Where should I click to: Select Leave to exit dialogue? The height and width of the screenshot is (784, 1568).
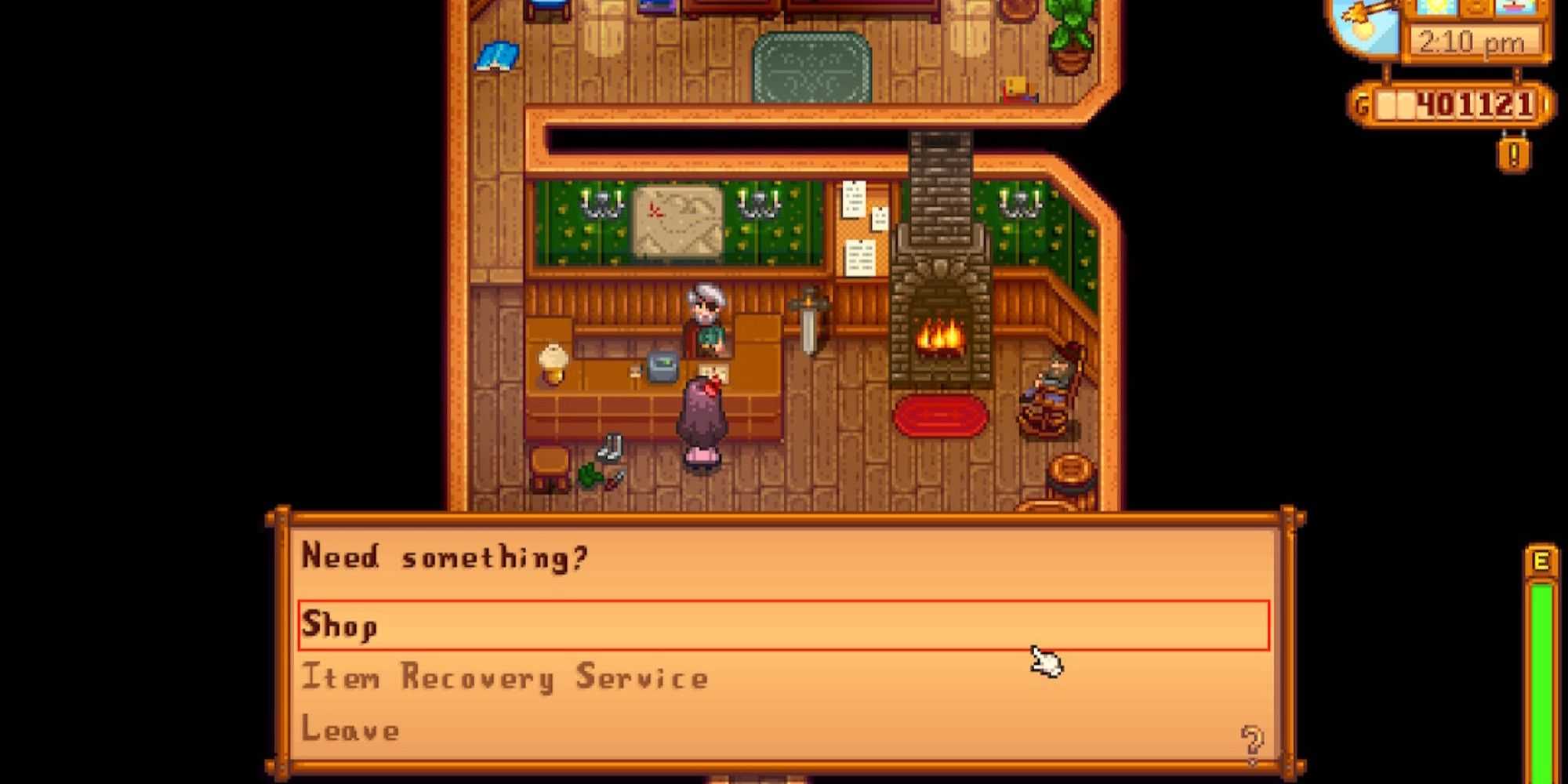tap(350, 730)
